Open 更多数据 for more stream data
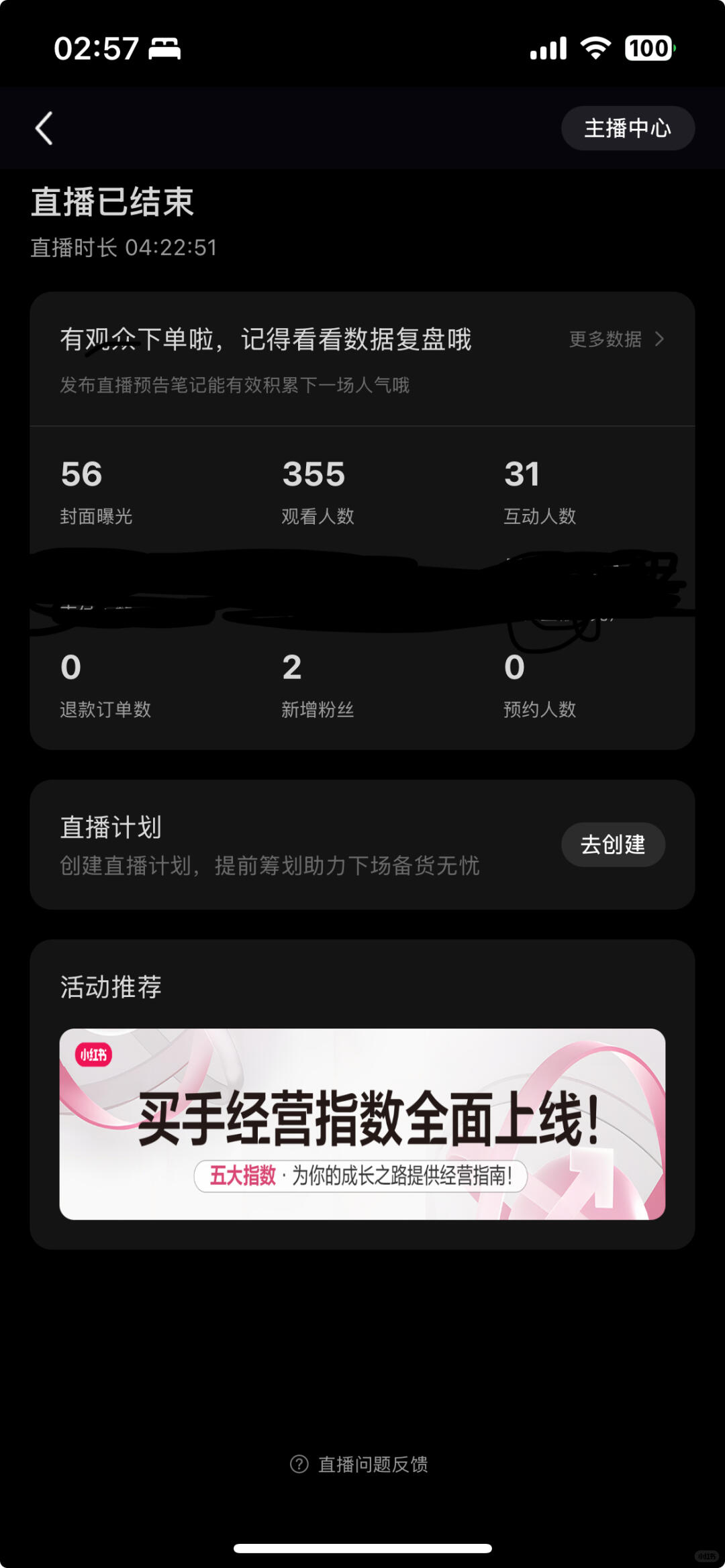The height and width of the screenshot is (1568, 725). point(616,339)
